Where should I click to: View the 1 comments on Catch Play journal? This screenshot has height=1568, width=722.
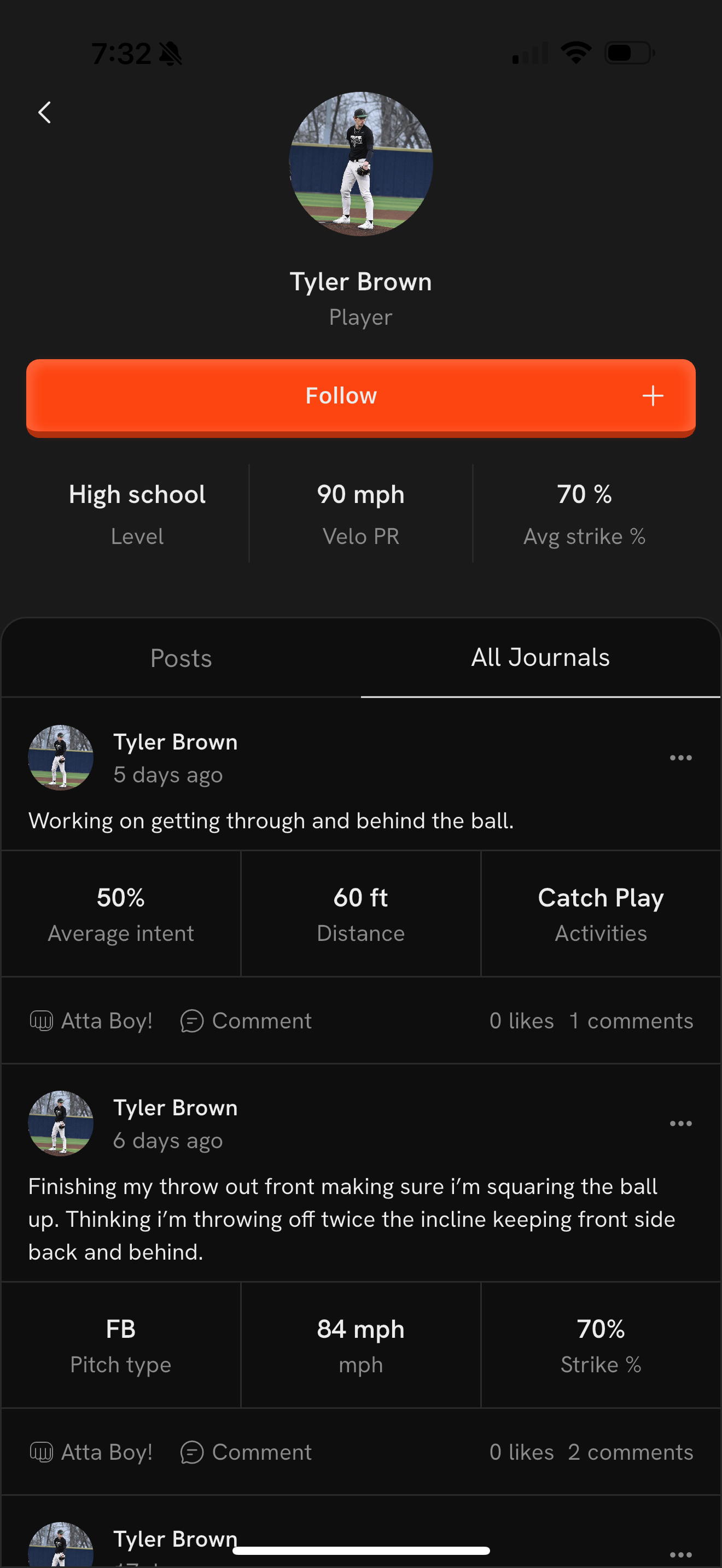pos(631,1021)
